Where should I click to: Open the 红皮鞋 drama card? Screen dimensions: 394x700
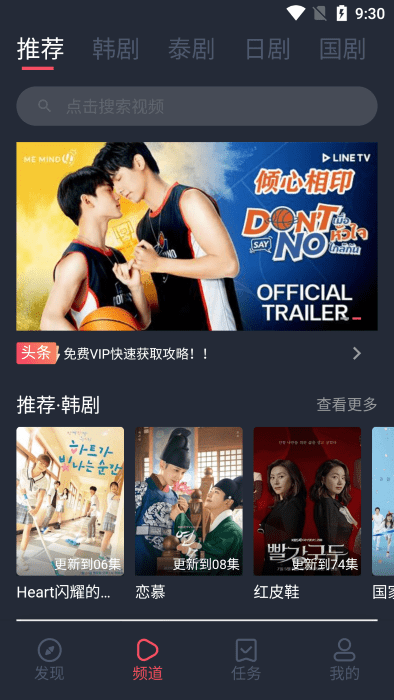pyautogui.click(x=307, y=513)
